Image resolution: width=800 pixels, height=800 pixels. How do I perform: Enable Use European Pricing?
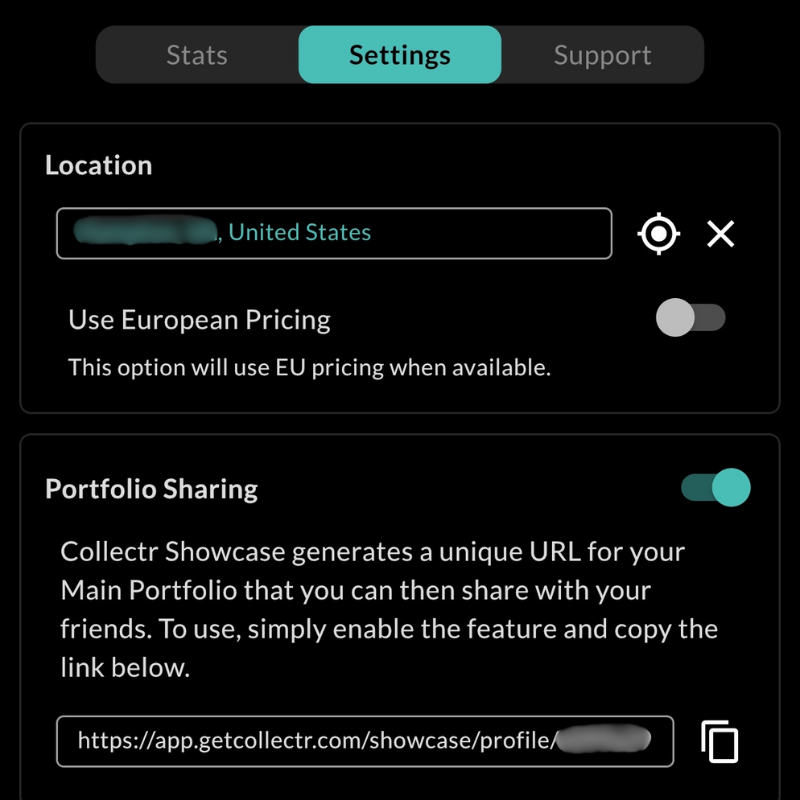pyautogui.click(x=690, y=319)
